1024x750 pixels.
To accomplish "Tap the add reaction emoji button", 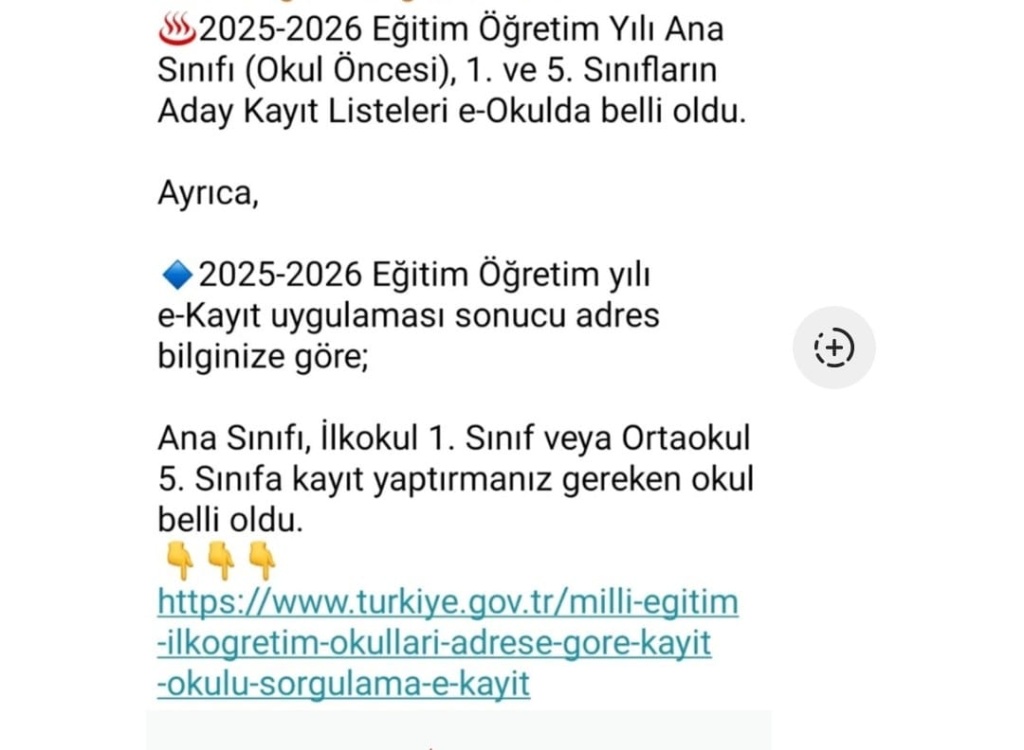I will point(833,348).
